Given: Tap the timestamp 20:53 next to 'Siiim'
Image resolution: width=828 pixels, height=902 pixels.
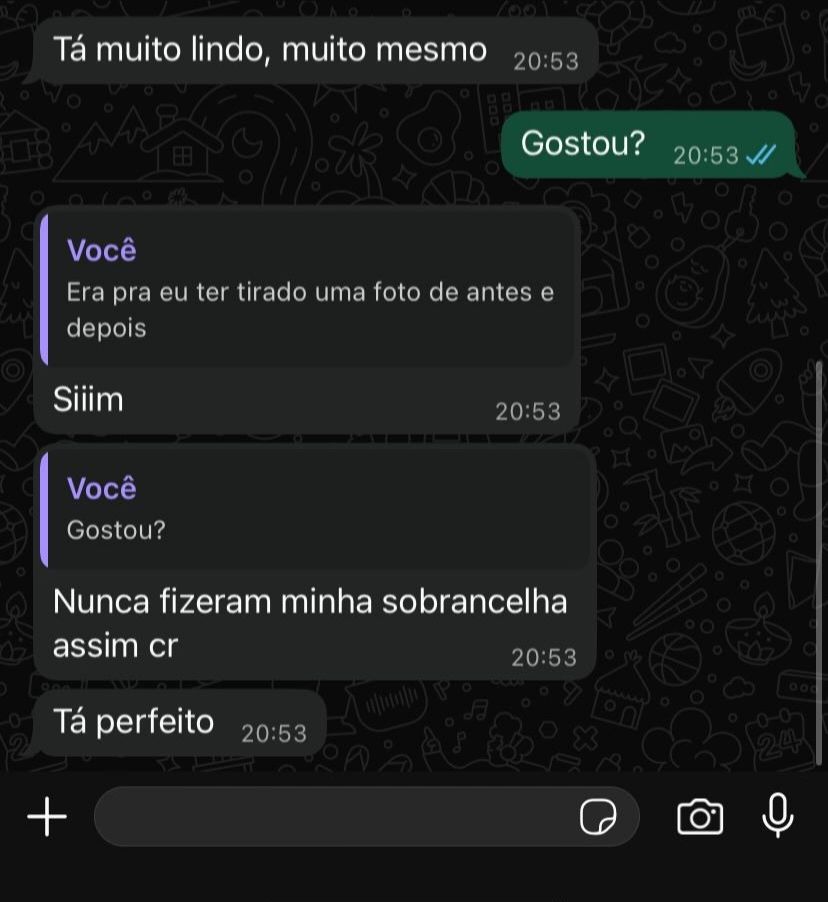Looking at the screenshot, I should (x=527, y=410).
